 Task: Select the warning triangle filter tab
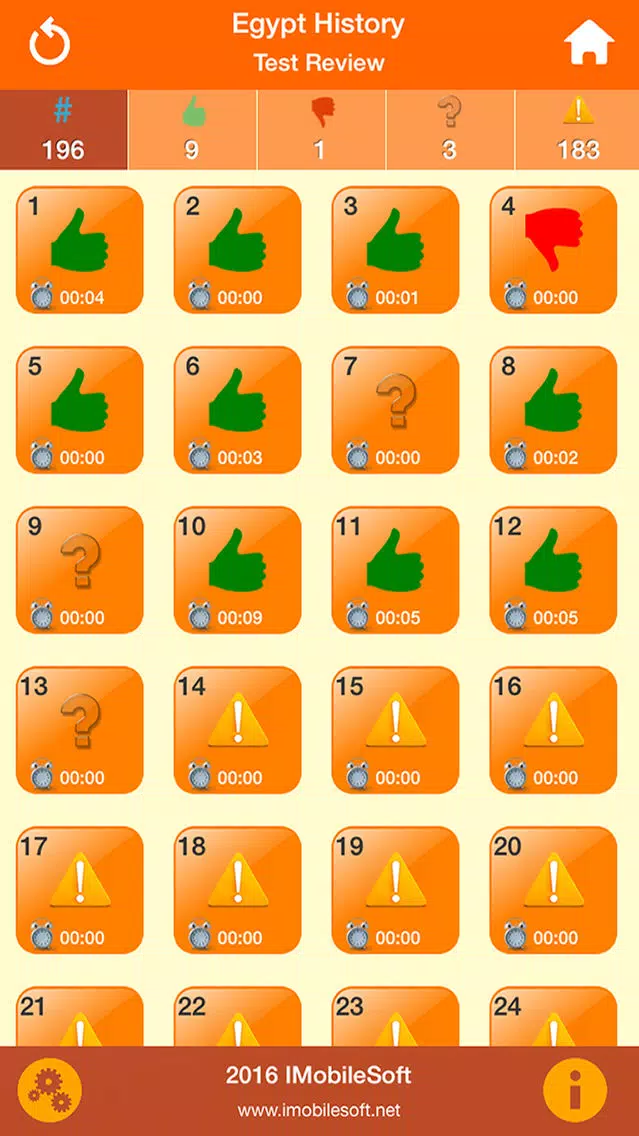(x=577, y=130)
